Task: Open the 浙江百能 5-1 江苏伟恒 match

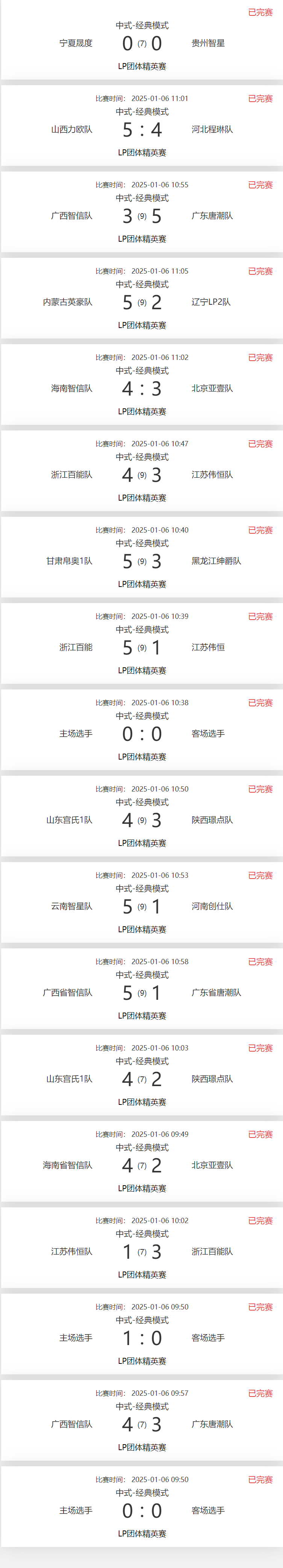Action: [141, 648]
